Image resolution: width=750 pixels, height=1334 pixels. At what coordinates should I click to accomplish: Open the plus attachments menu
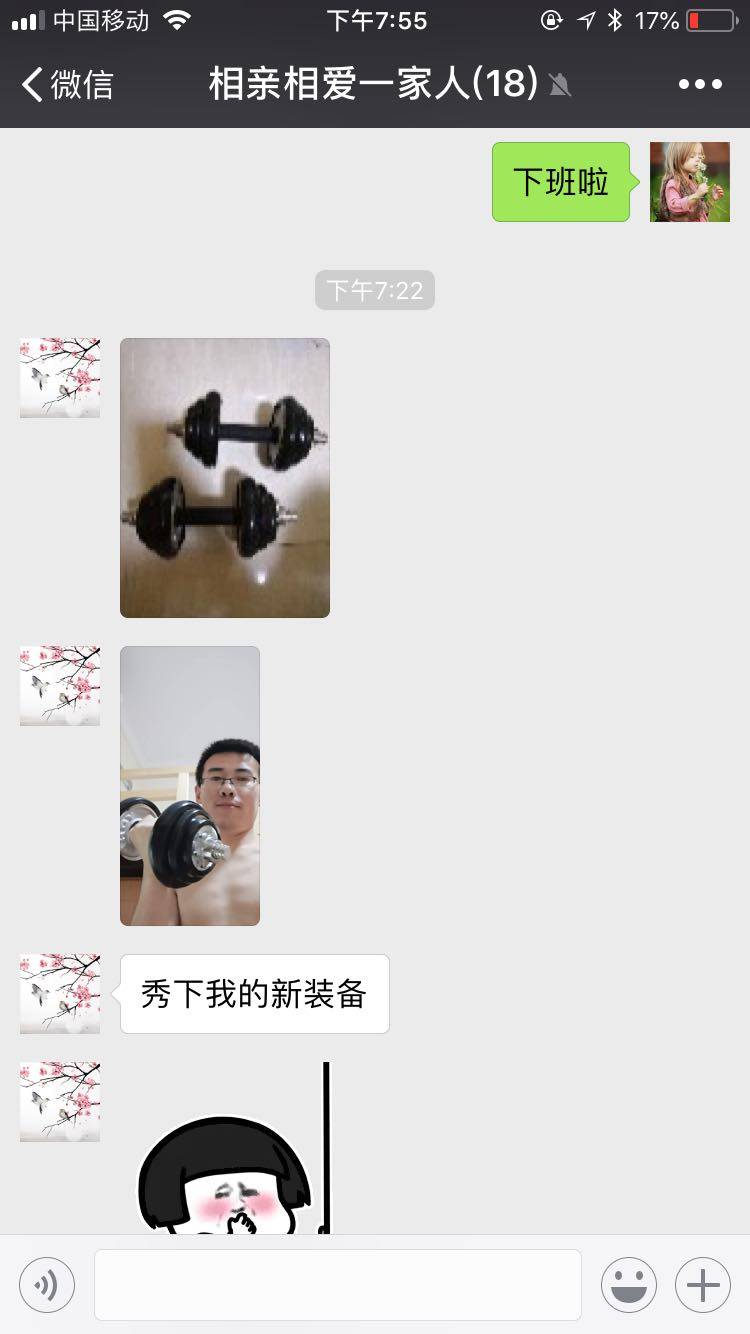[x=703, y=1285]
